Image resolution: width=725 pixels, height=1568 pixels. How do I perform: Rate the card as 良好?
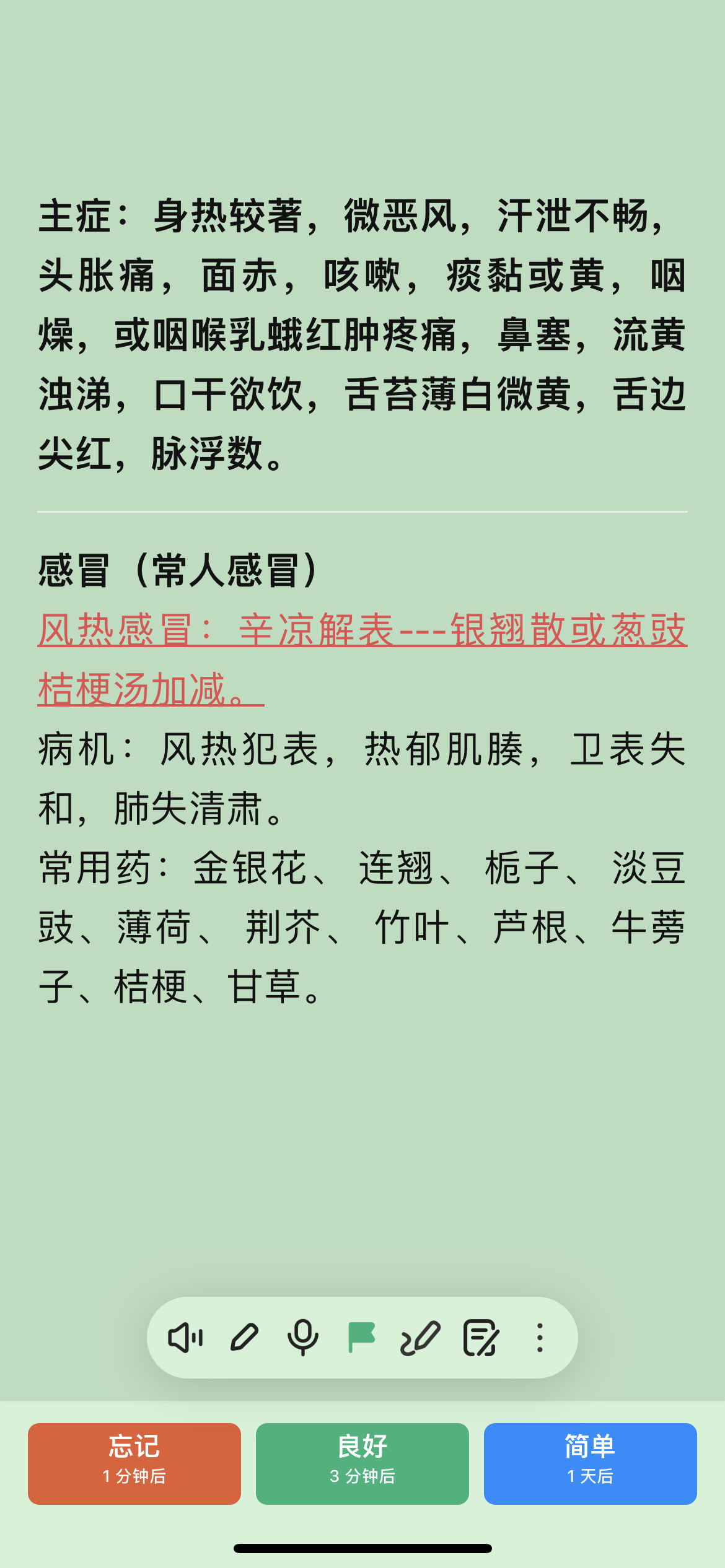(362, 1463)
